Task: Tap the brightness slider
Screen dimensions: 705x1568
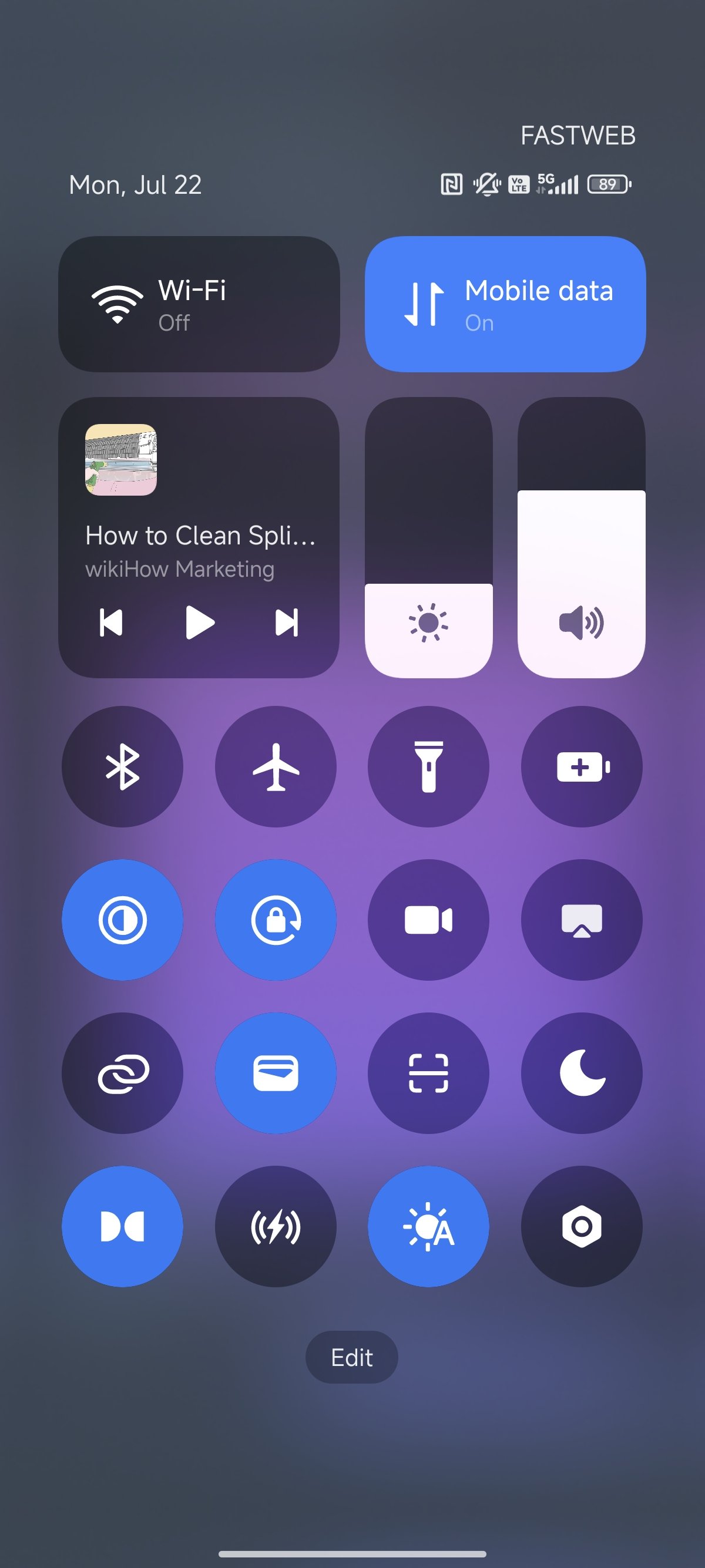Action: [x=429, y=537]
